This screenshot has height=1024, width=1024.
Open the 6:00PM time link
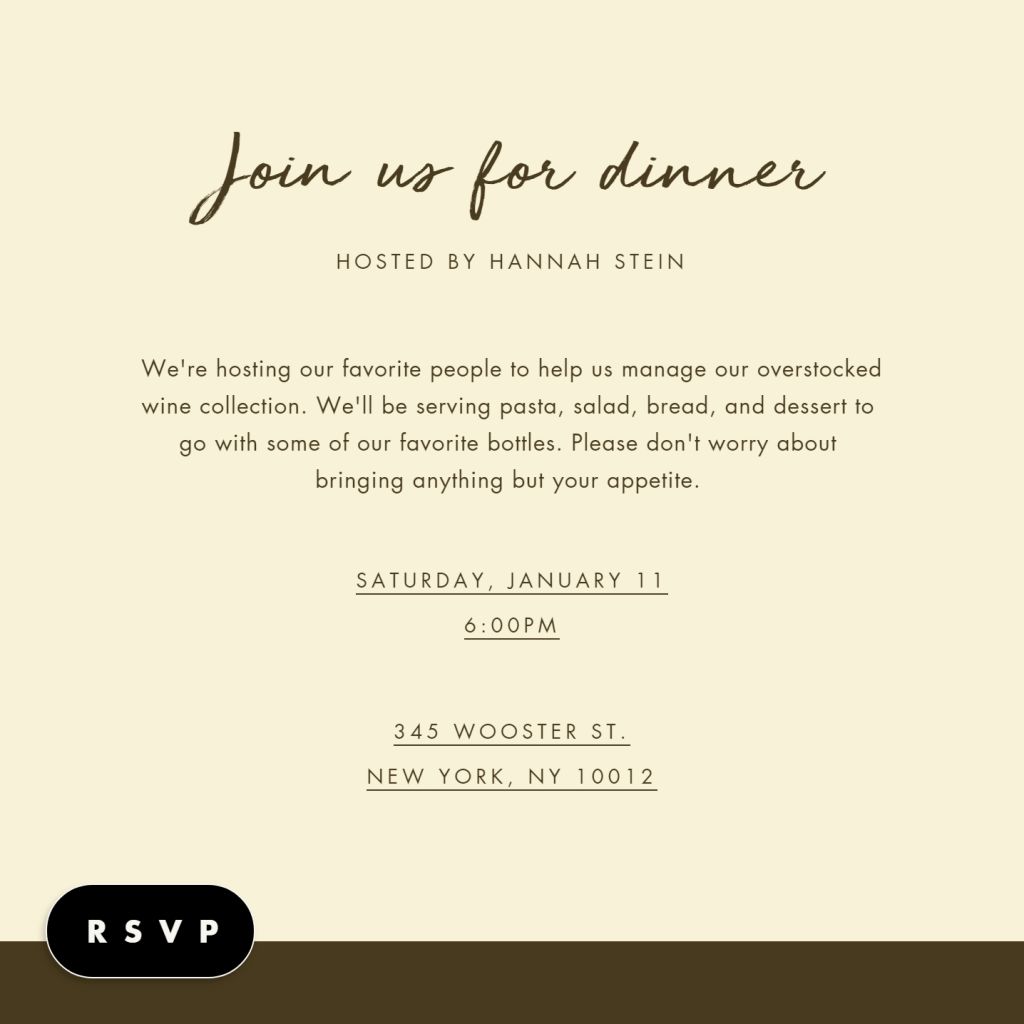coord(511,627)
